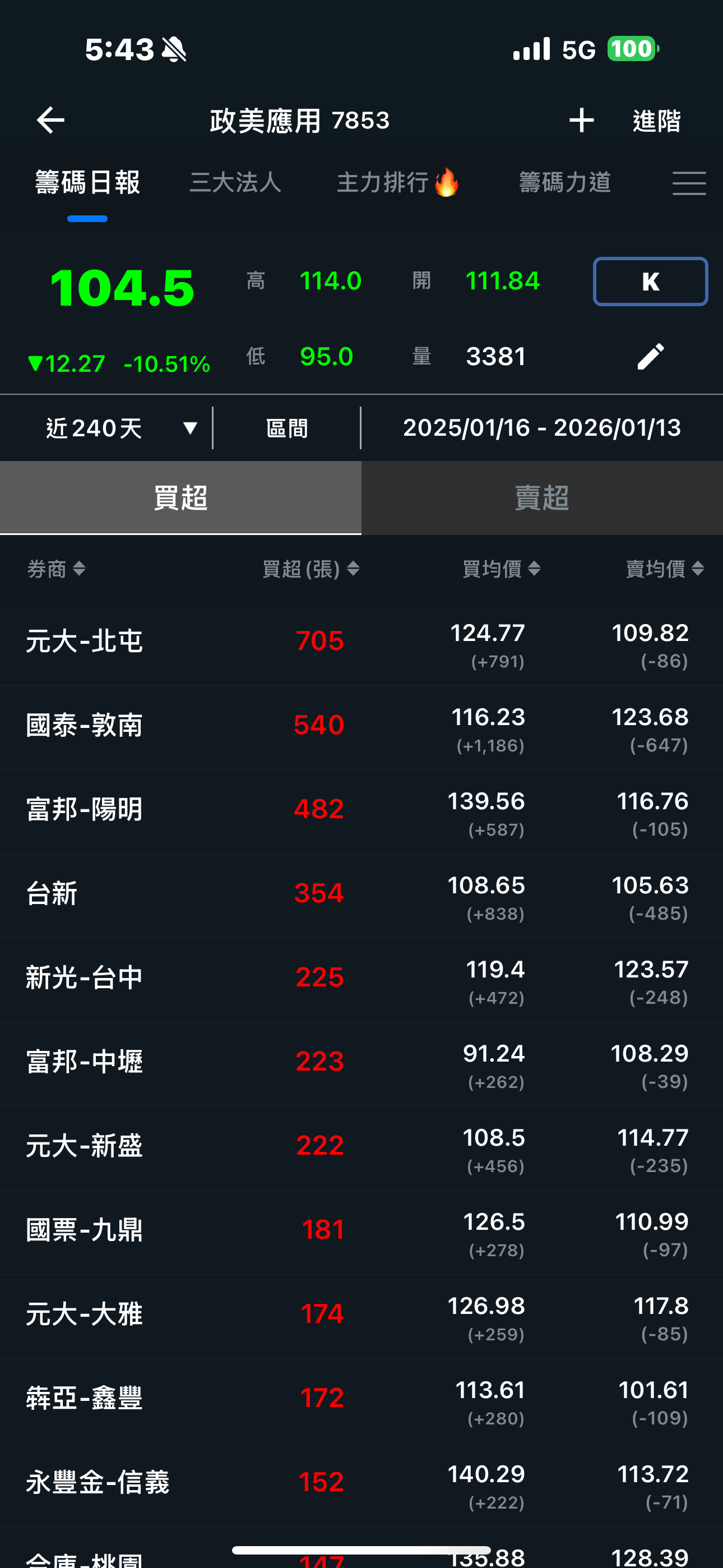Open the 元大-北屯 broker row
This screenshot has width=723, height=1568.
tap(361, 642)
